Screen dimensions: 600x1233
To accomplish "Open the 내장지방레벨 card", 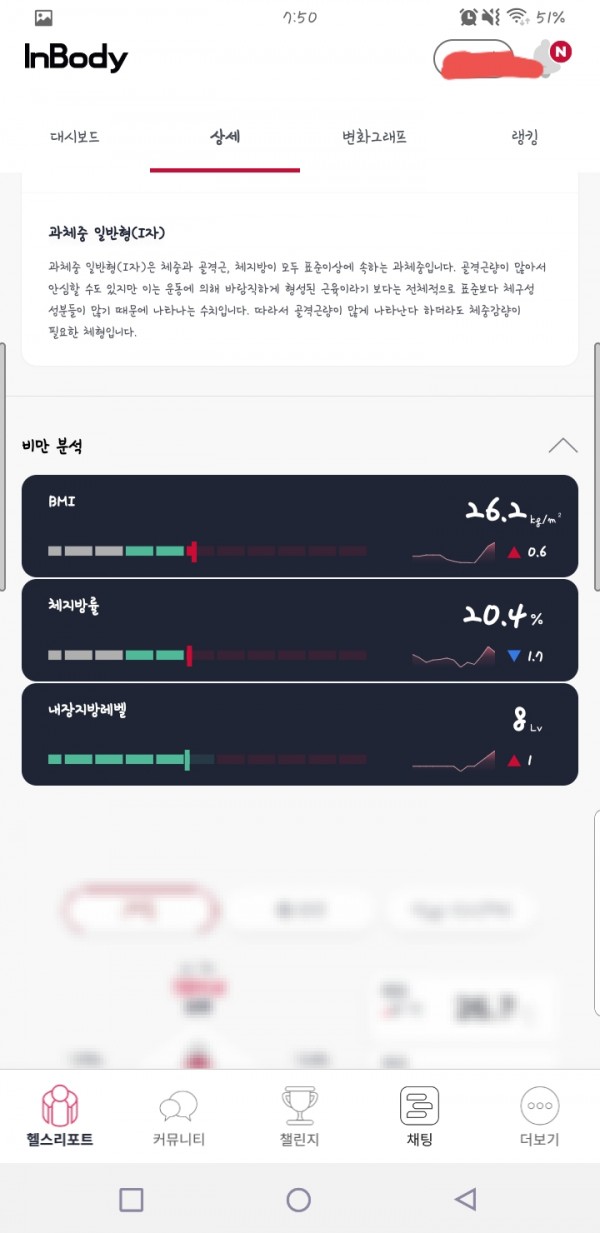I will point(300,734).
